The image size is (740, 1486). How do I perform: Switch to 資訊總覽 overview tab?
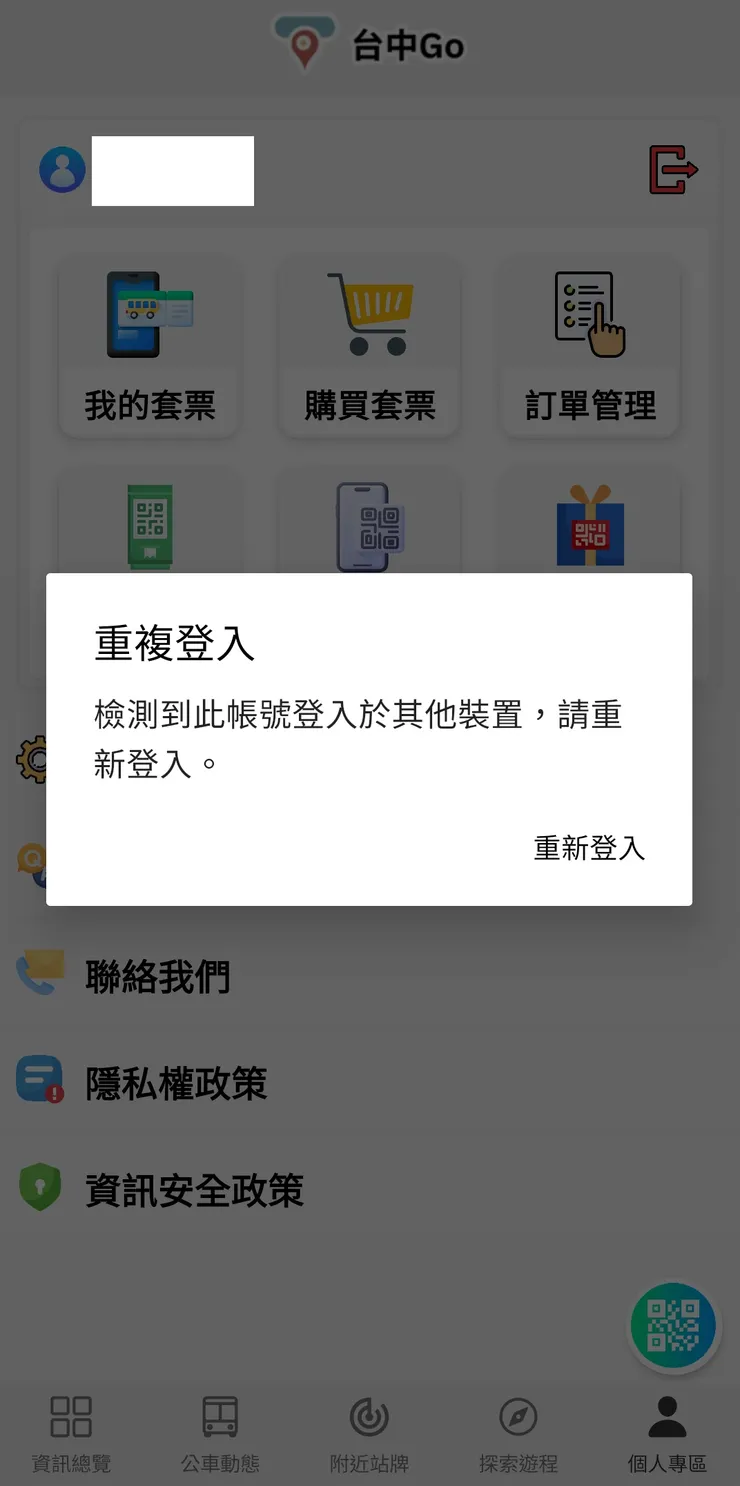tap(69, 1432)
